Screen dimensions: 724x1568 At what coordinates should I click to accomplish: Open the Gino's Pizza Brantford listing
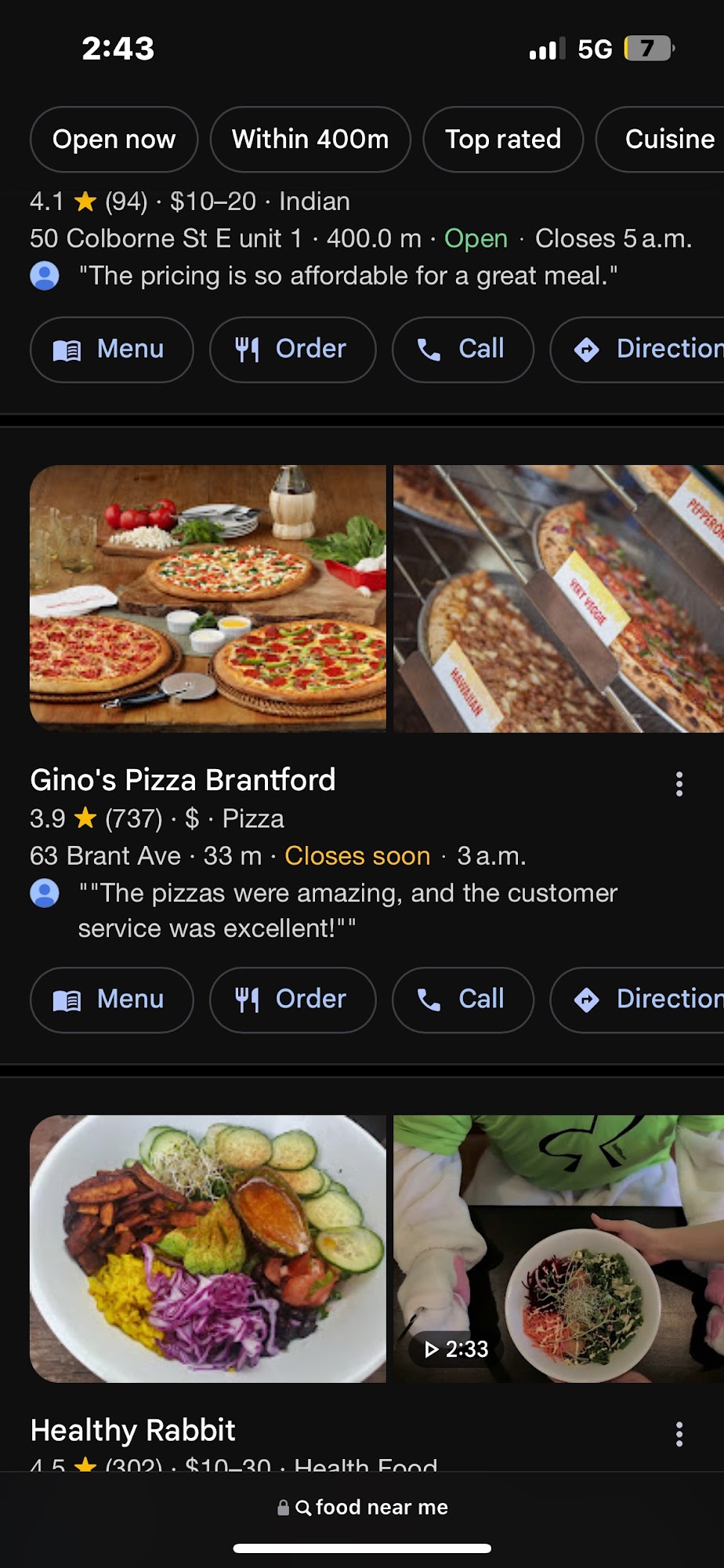pos(183,780)
